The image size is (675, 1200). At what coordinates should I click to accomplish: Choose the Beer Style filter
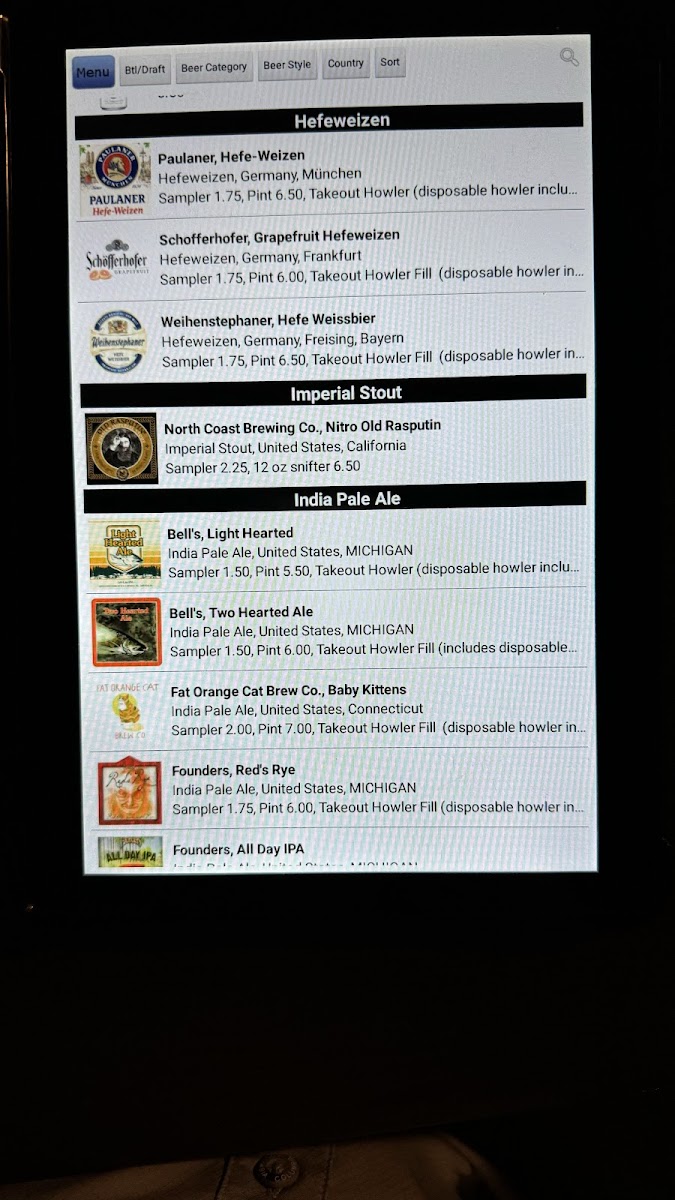[287, 65]
